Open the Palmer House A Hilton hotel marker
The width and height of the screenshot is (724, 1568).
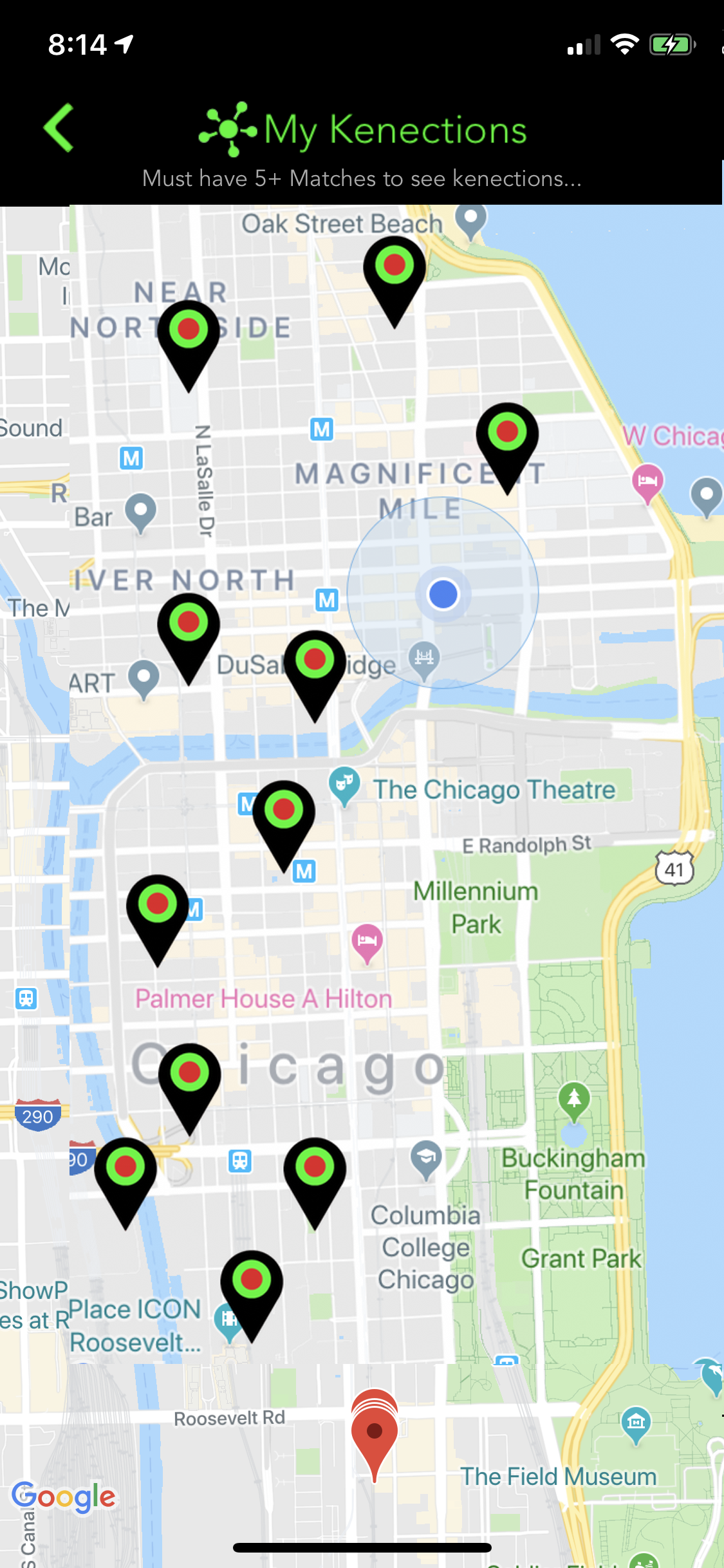pos(367,942)
